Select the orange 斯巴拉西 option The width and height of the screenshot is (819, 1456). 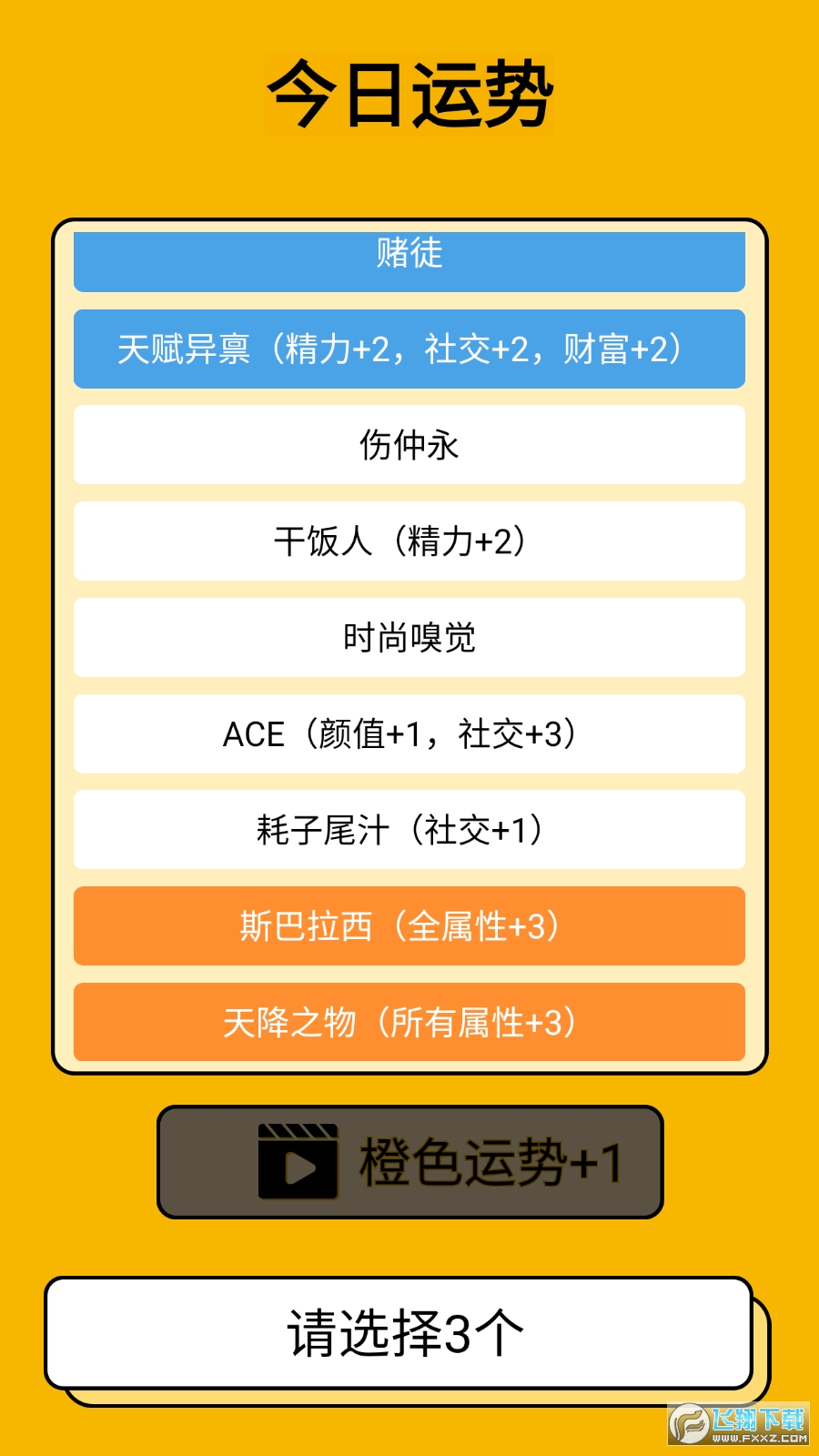coord(409,926)
